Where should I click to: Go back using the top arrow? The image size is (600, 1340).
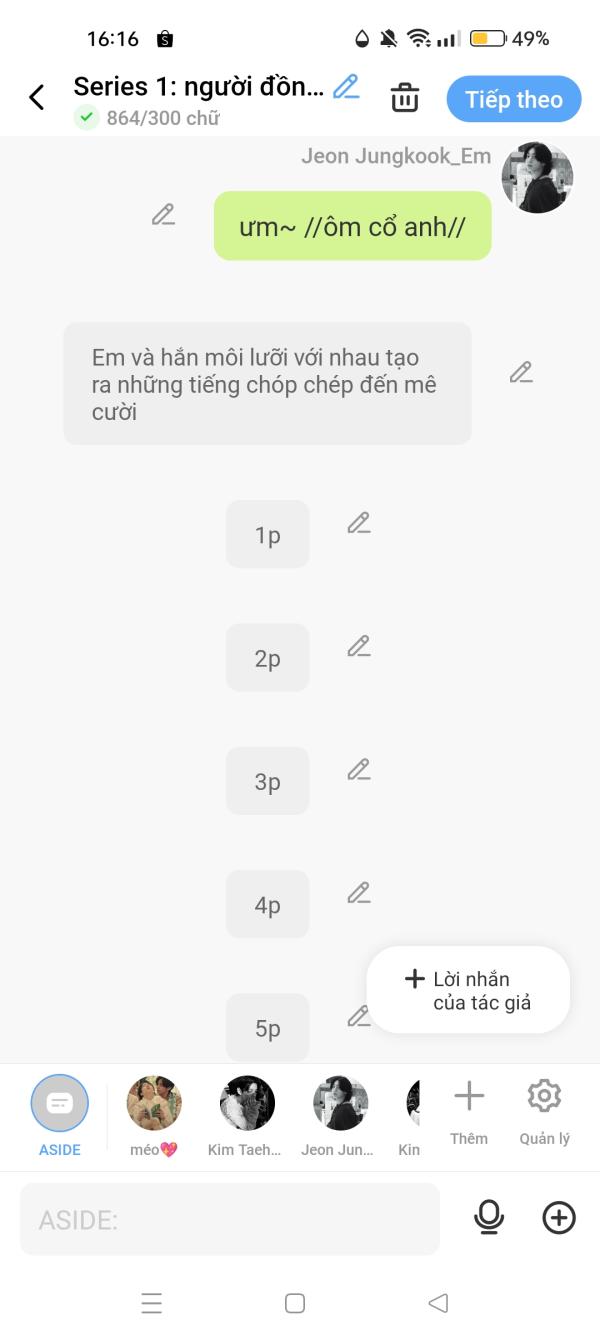point(37,97)
